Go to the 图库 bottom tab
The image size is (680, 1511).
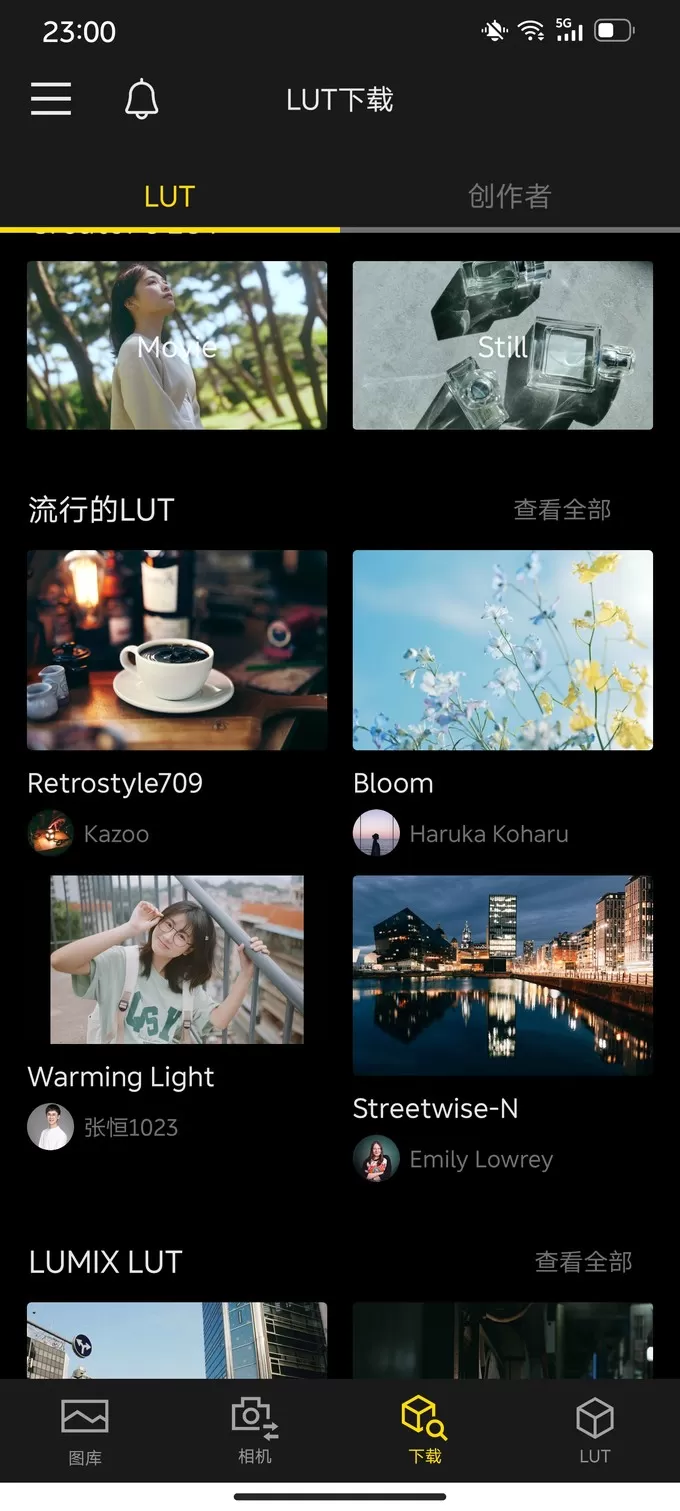coord(85,1430)
